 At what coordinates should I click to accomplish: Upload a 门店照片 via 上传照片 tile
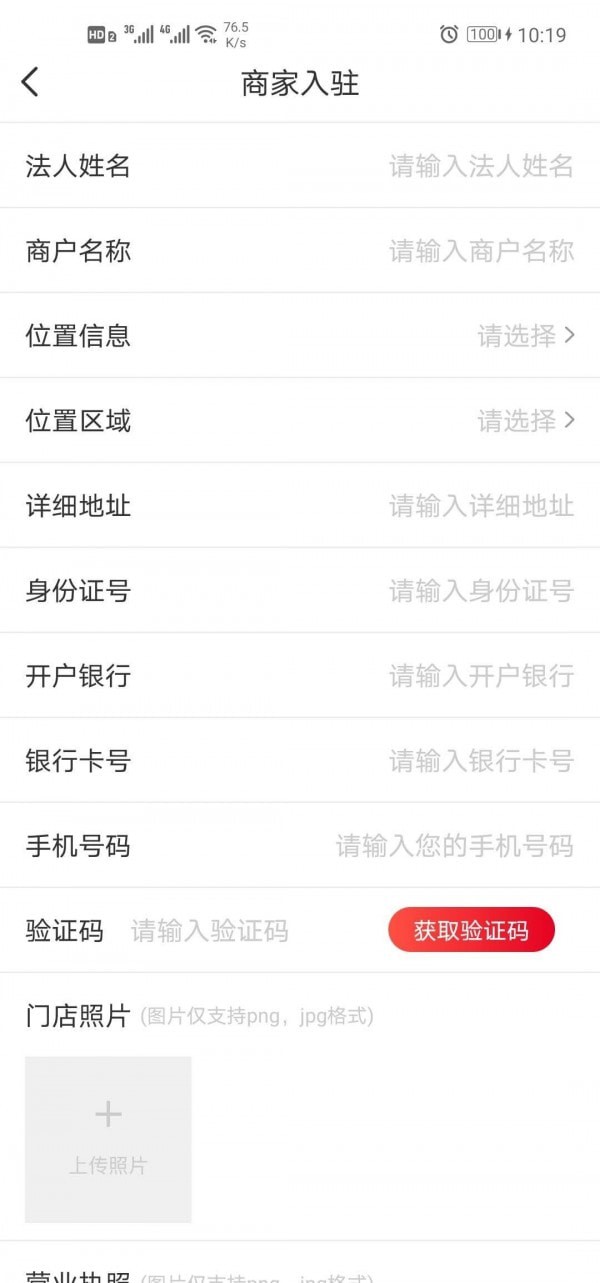108,1138
